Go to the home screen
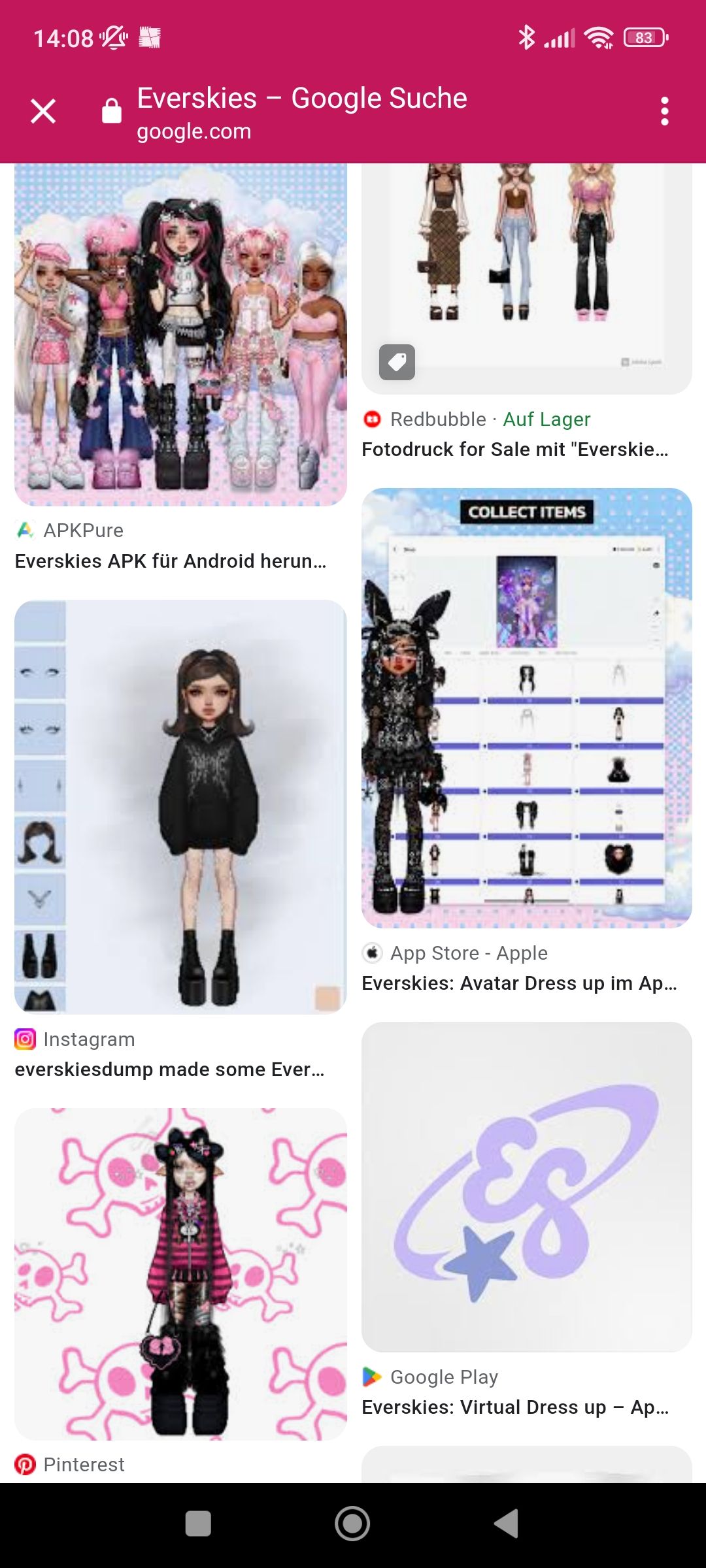Viewport: 706px width, 1568px height. [352, 1524]
